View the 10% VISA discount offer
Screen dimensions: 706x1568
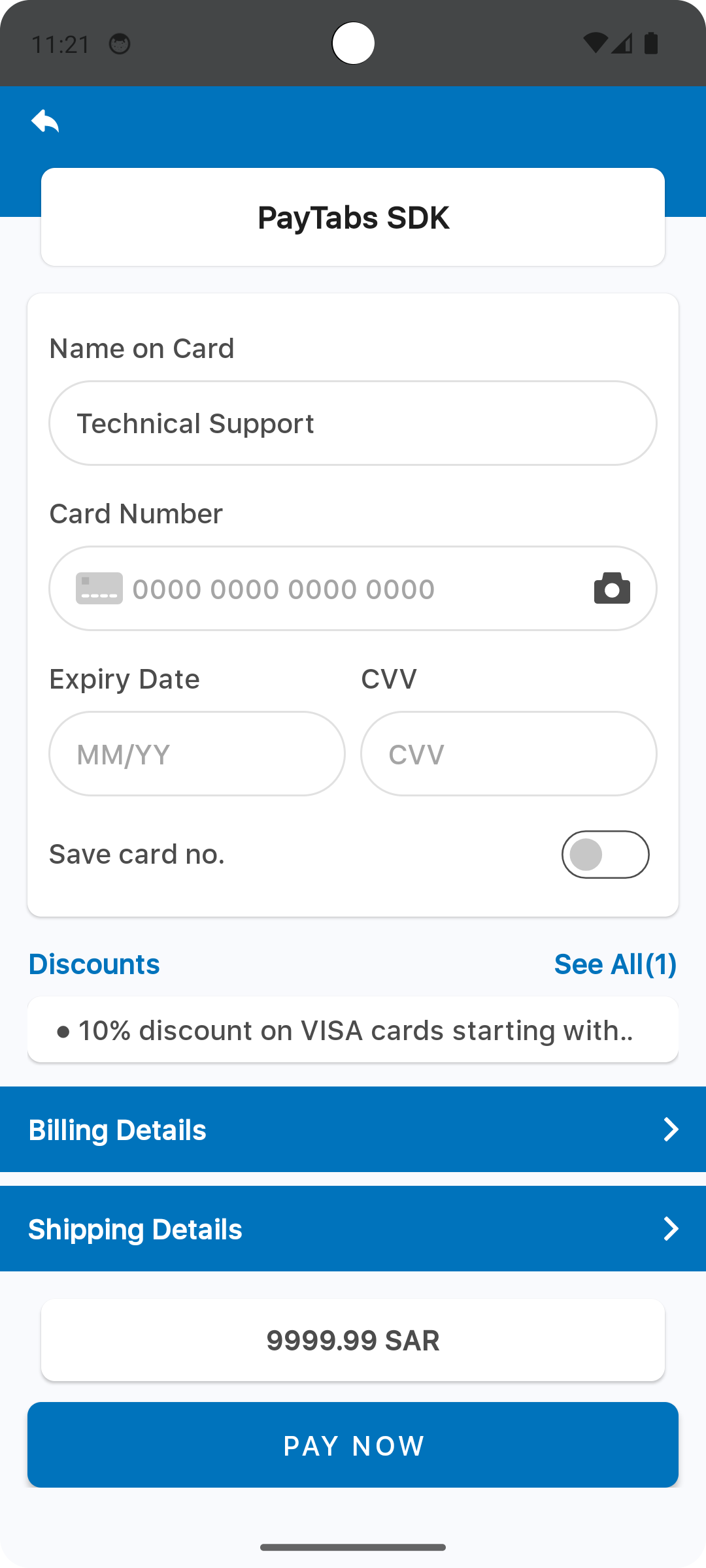click(x=353, y=1030)
